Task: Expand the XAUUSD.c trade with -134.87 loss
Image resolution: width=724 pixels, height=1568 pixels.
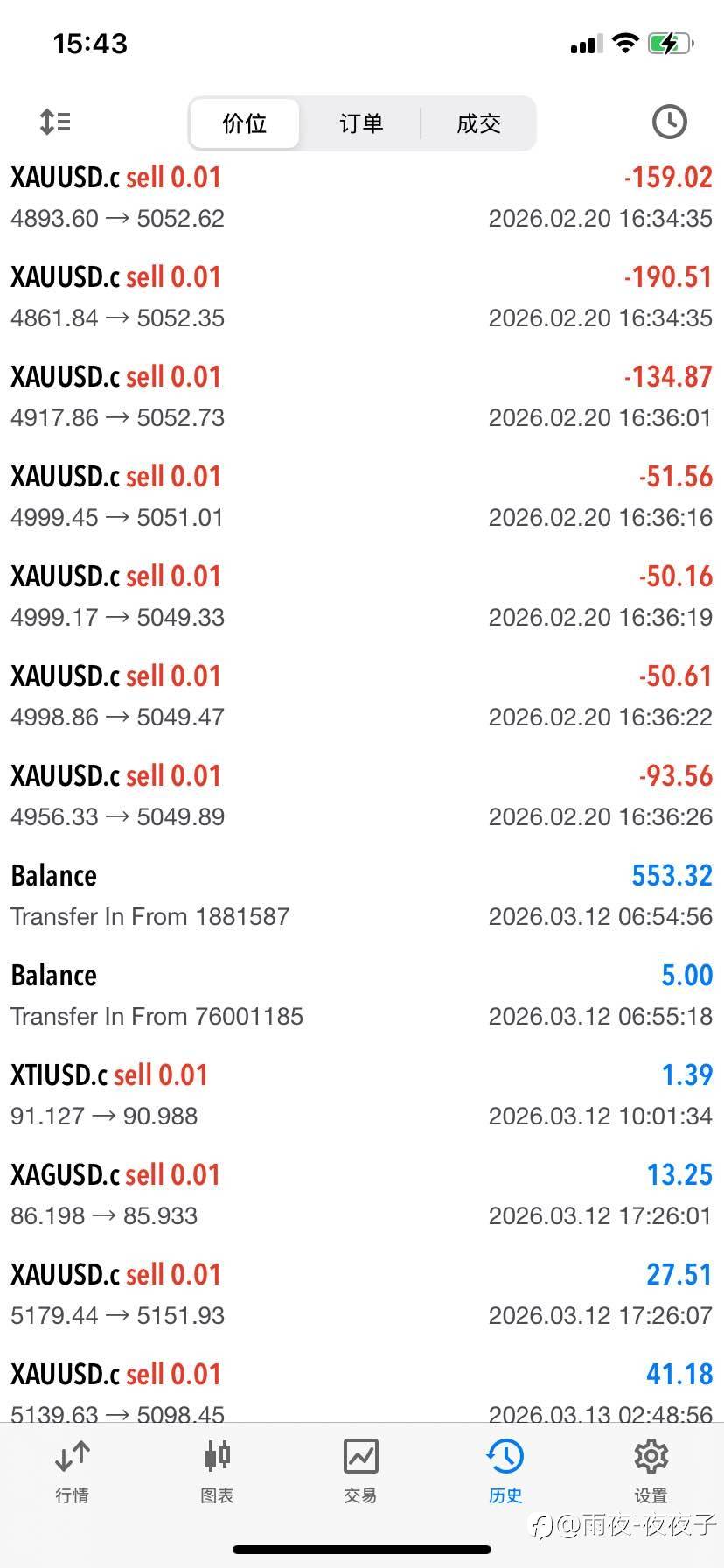Action: point(361,396)
